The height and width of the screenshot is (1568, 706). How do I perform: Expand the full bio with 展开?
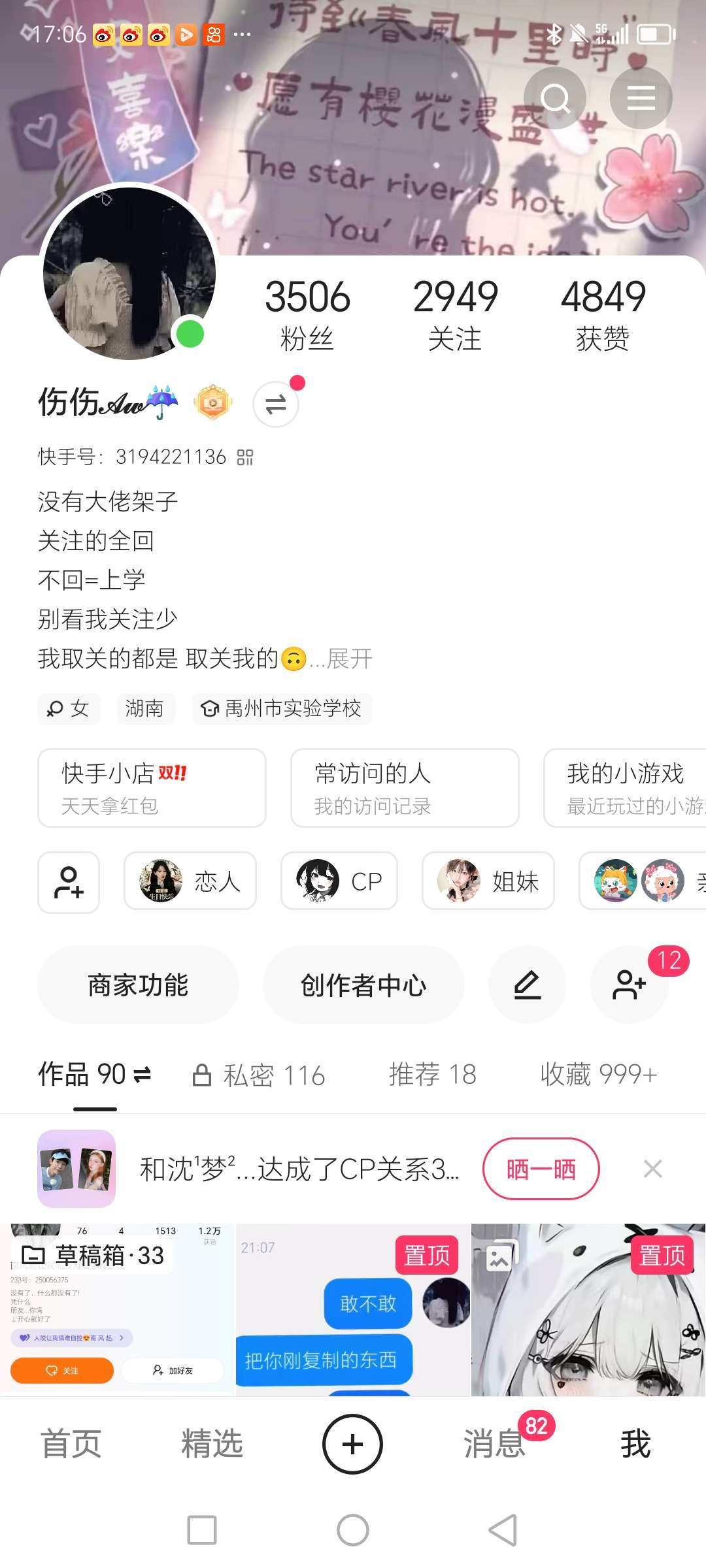(349, 659)
